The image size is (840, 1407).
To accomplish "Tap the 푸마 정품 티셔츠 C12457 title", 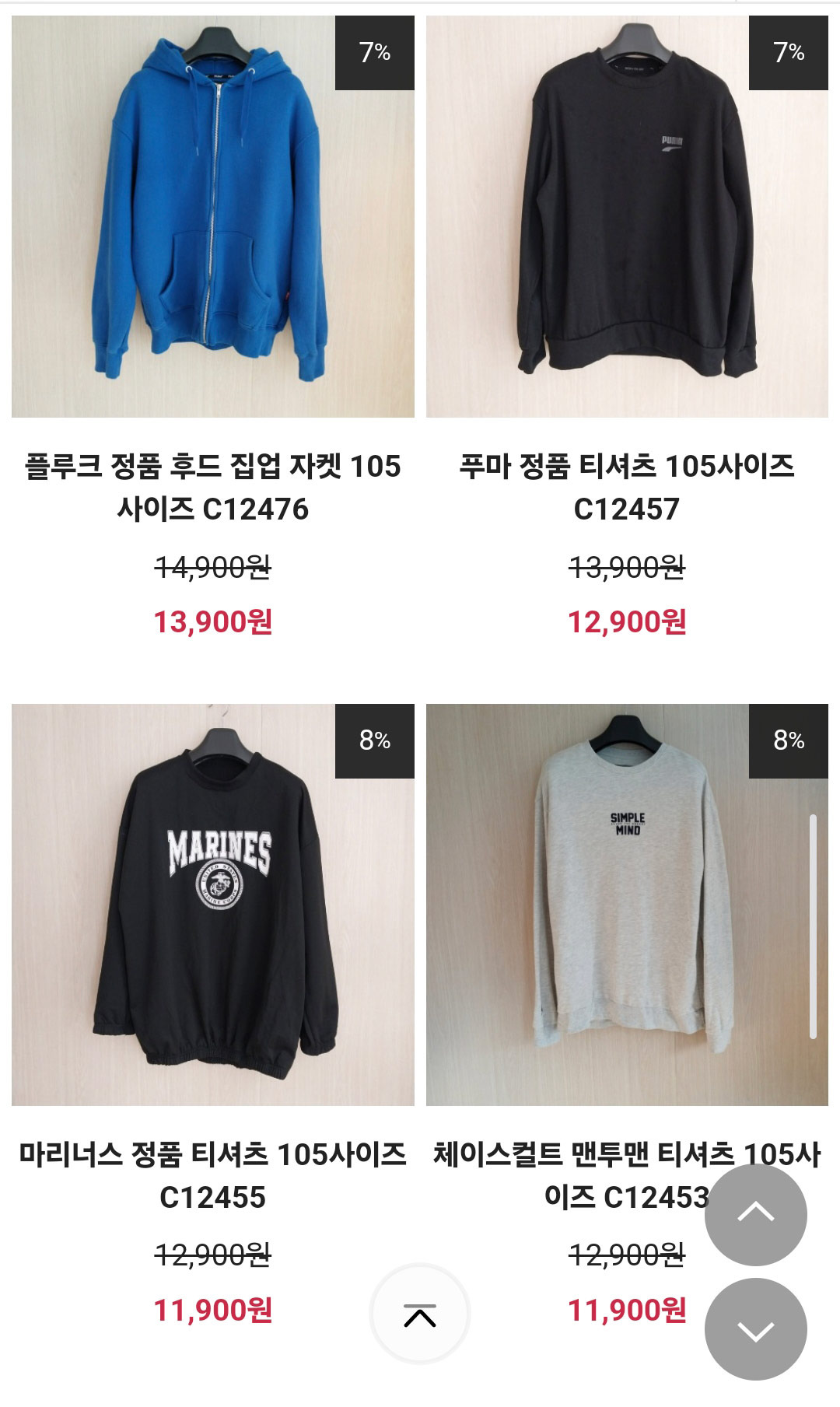I will click(627, 488).
